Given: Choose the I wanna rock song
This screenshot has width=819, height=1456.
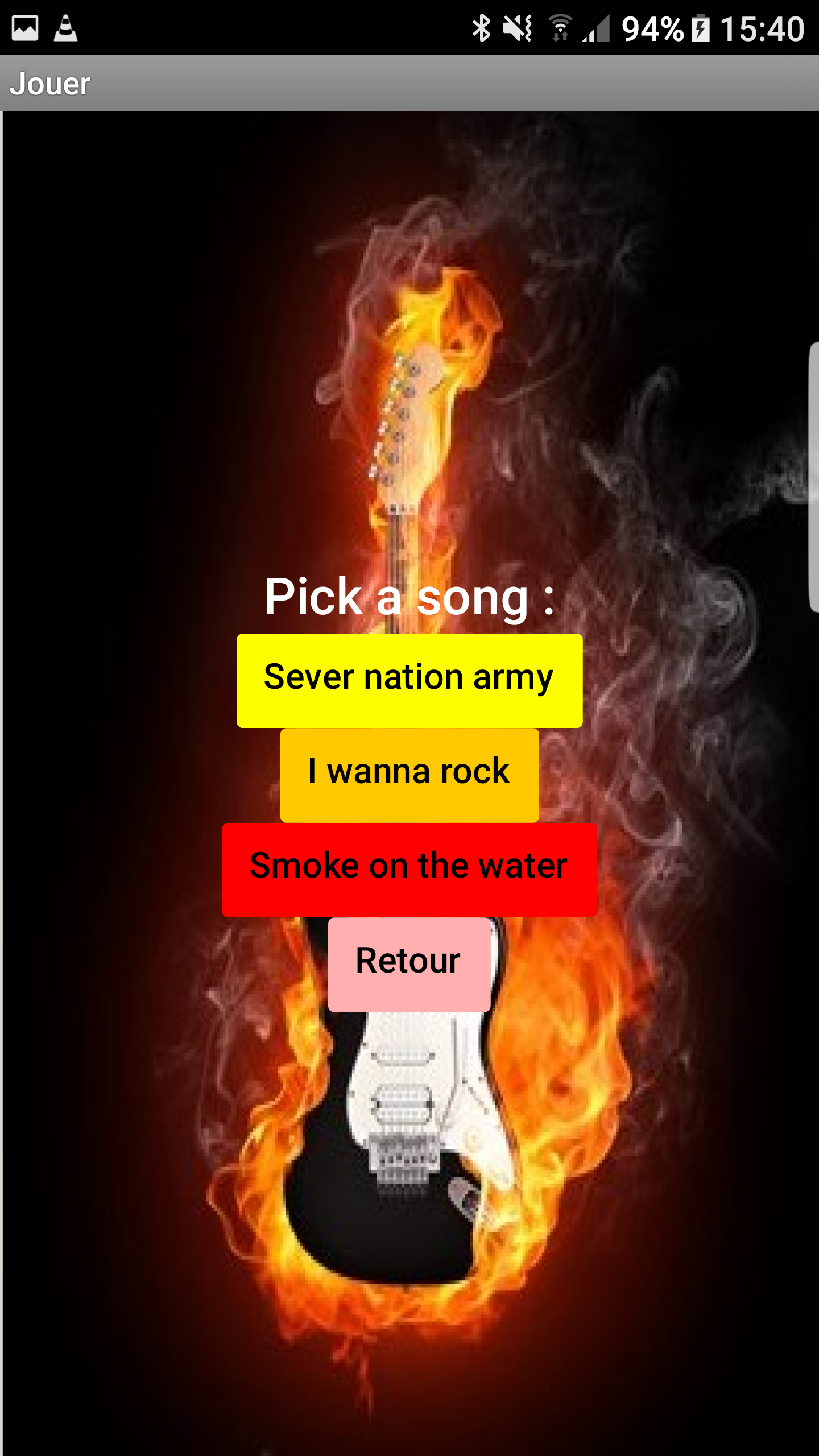Looking at the screenshot, I should pos(409,775).
